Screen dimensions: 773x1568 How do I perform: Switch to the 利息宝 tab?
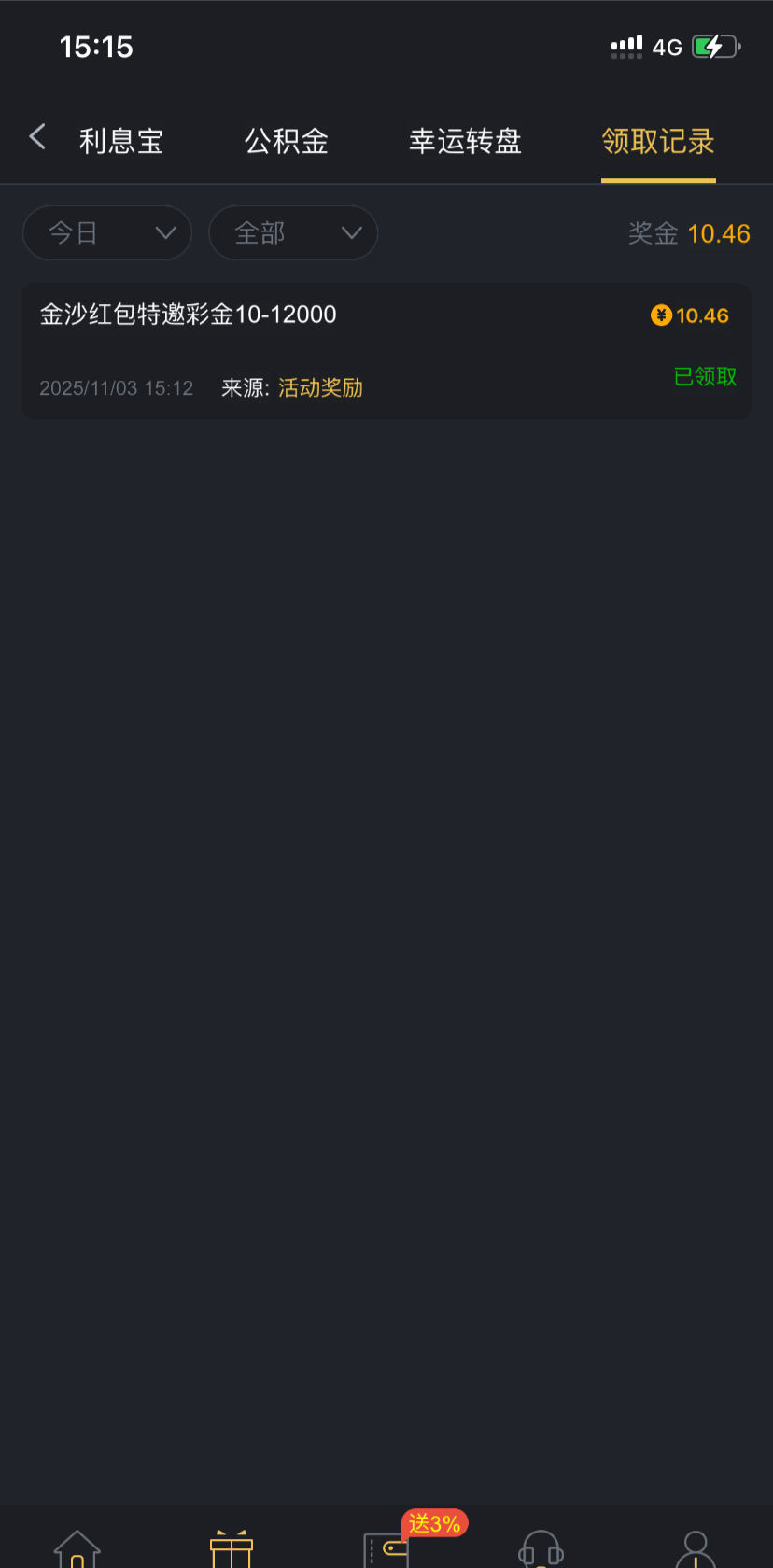point(121,141)
